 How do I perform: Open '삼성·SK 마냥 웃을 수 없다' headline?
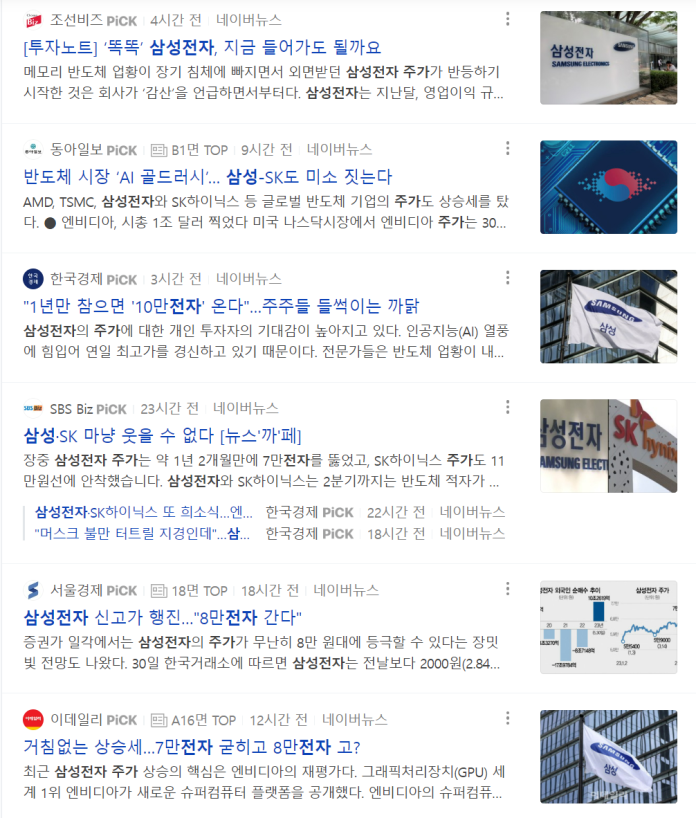tap(162, 435)
